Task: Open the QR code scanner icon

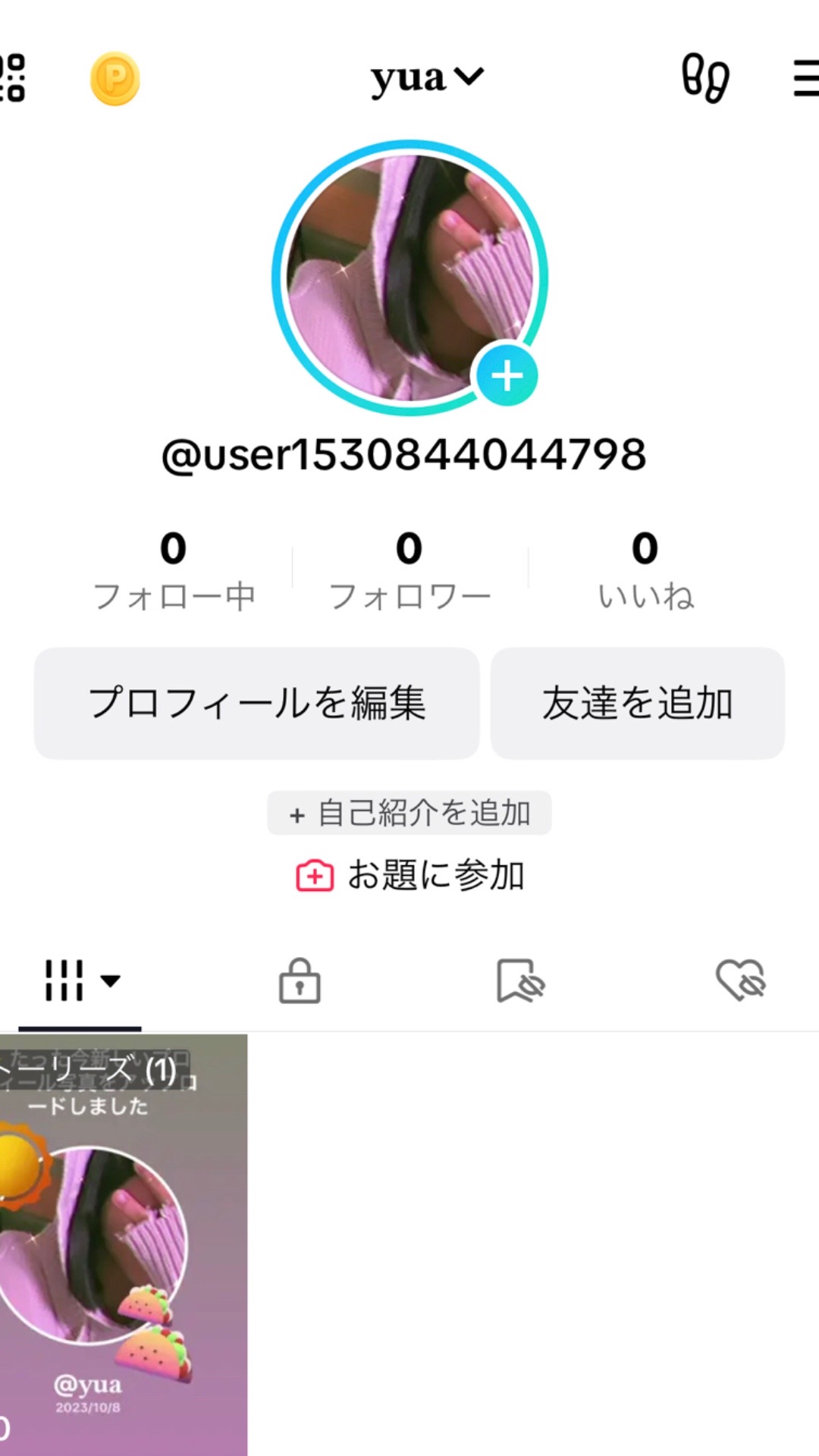Action: coord(14,77)
